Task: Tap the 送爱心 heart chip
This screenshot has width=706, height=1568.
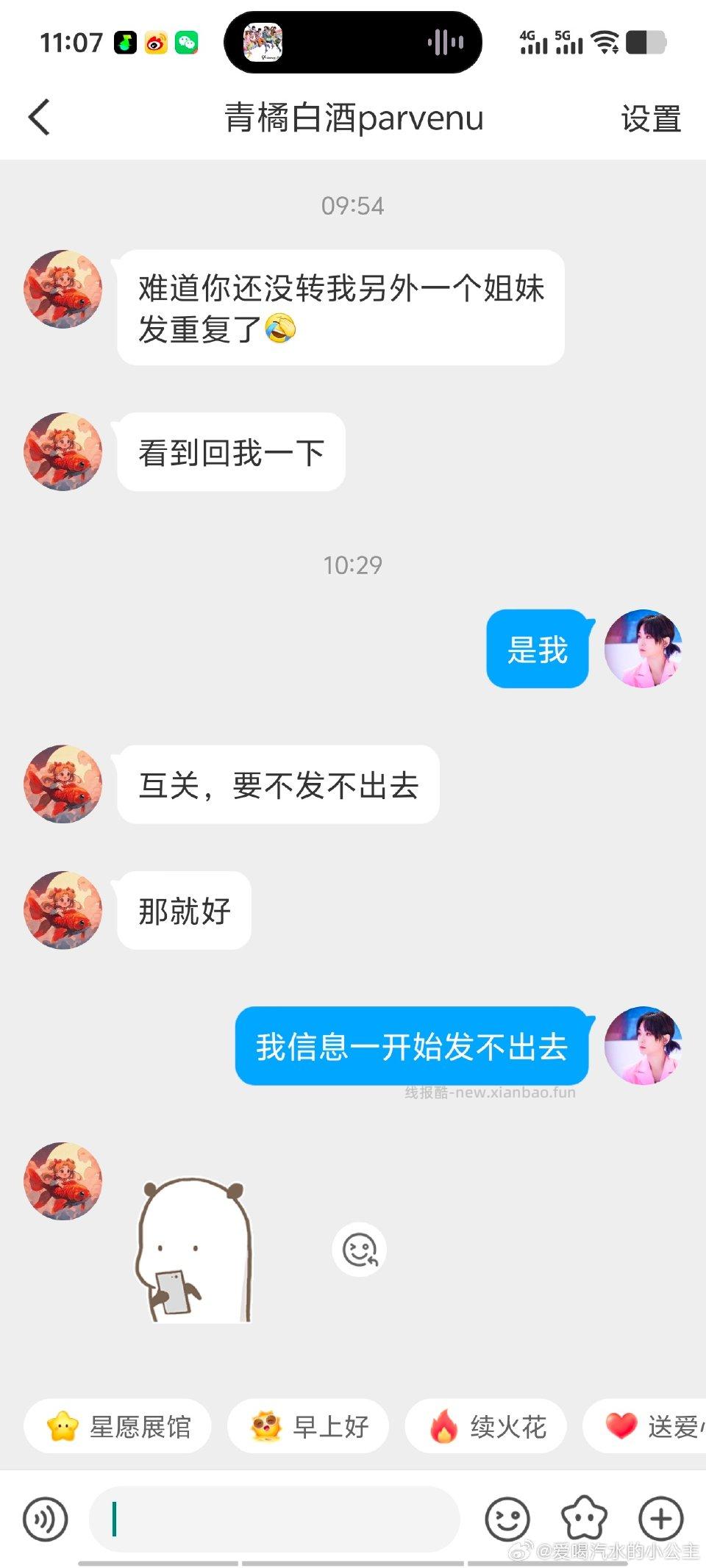Action: click(655, 1425)
